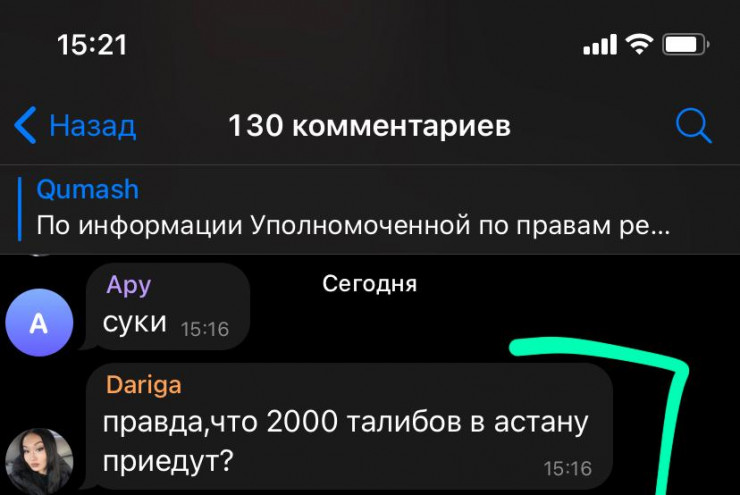Tap the sender name Ару
740x495 pixels.
pos(127,285)
